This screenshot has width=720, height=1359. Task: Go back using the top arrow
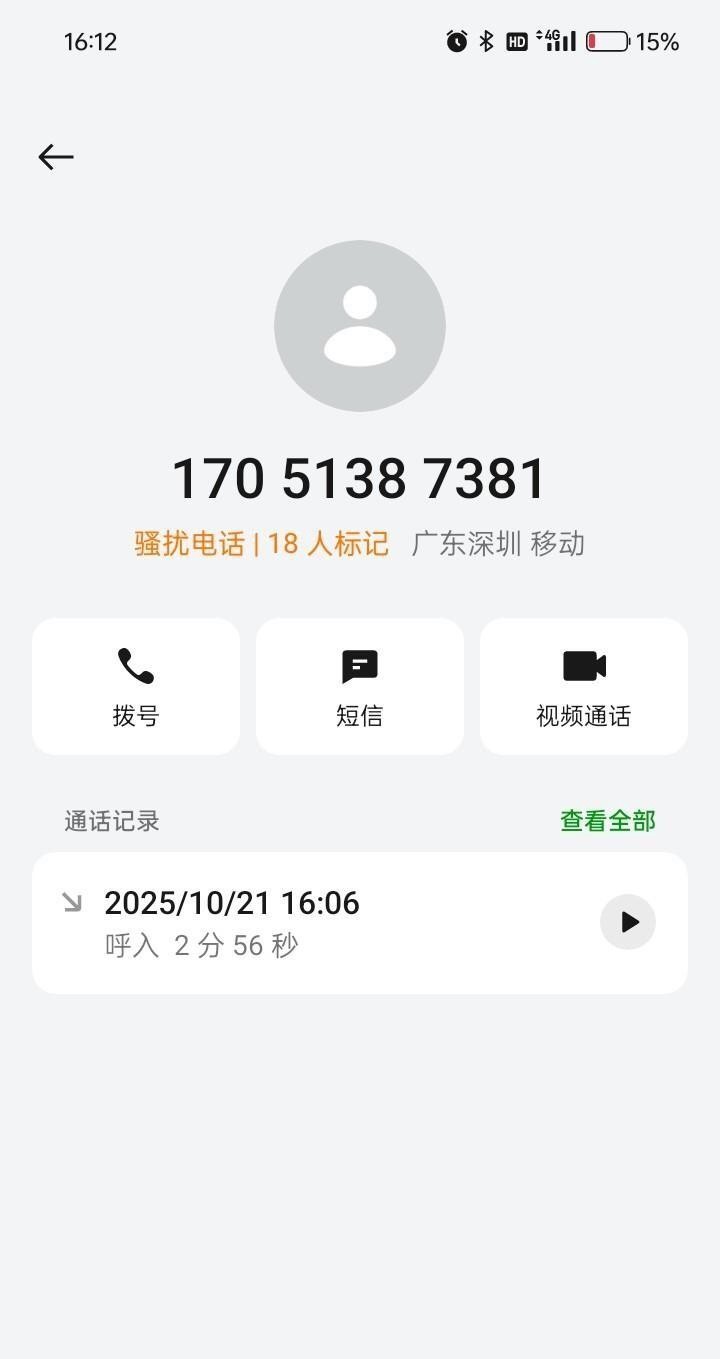point(56,157)
